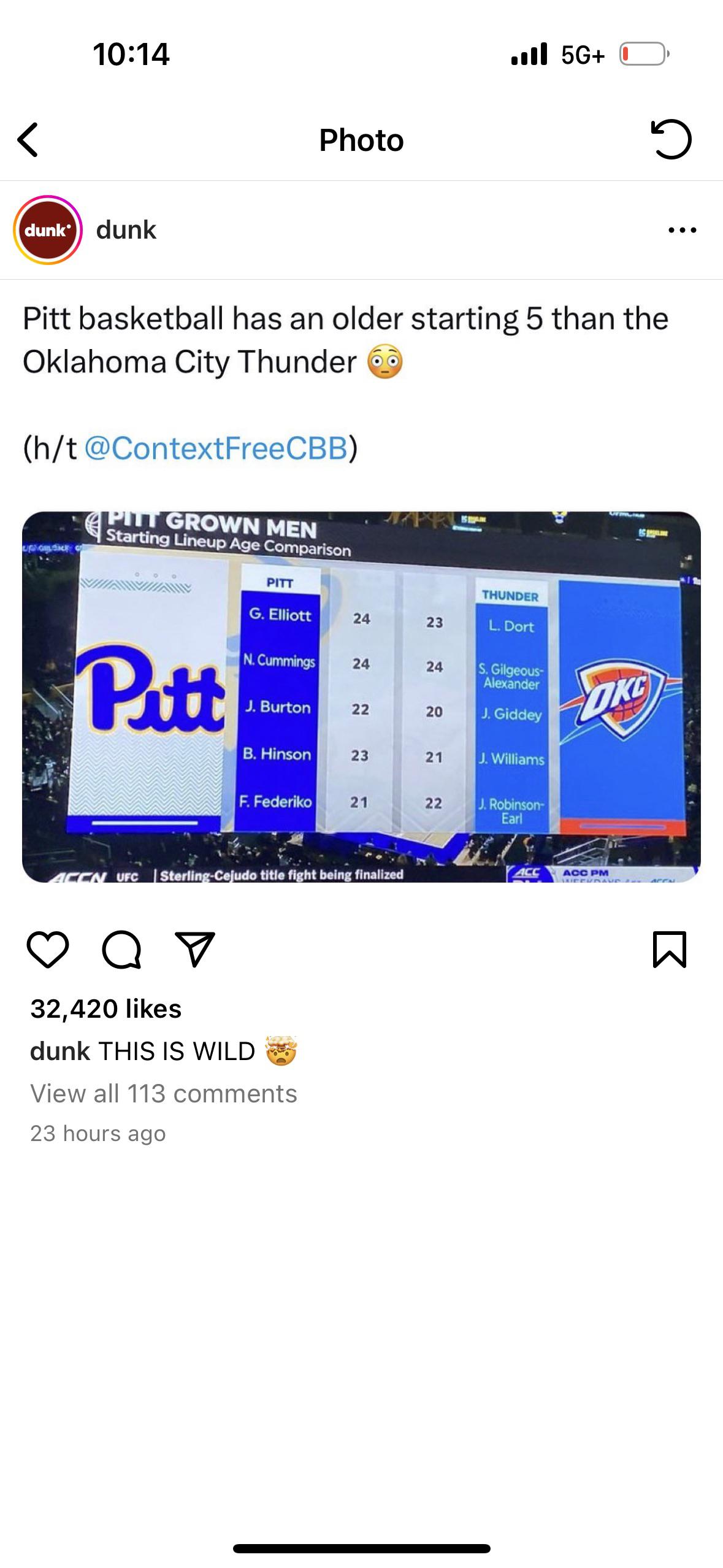
Task: Go back using the top-left arrow
Action: [28, 140]
